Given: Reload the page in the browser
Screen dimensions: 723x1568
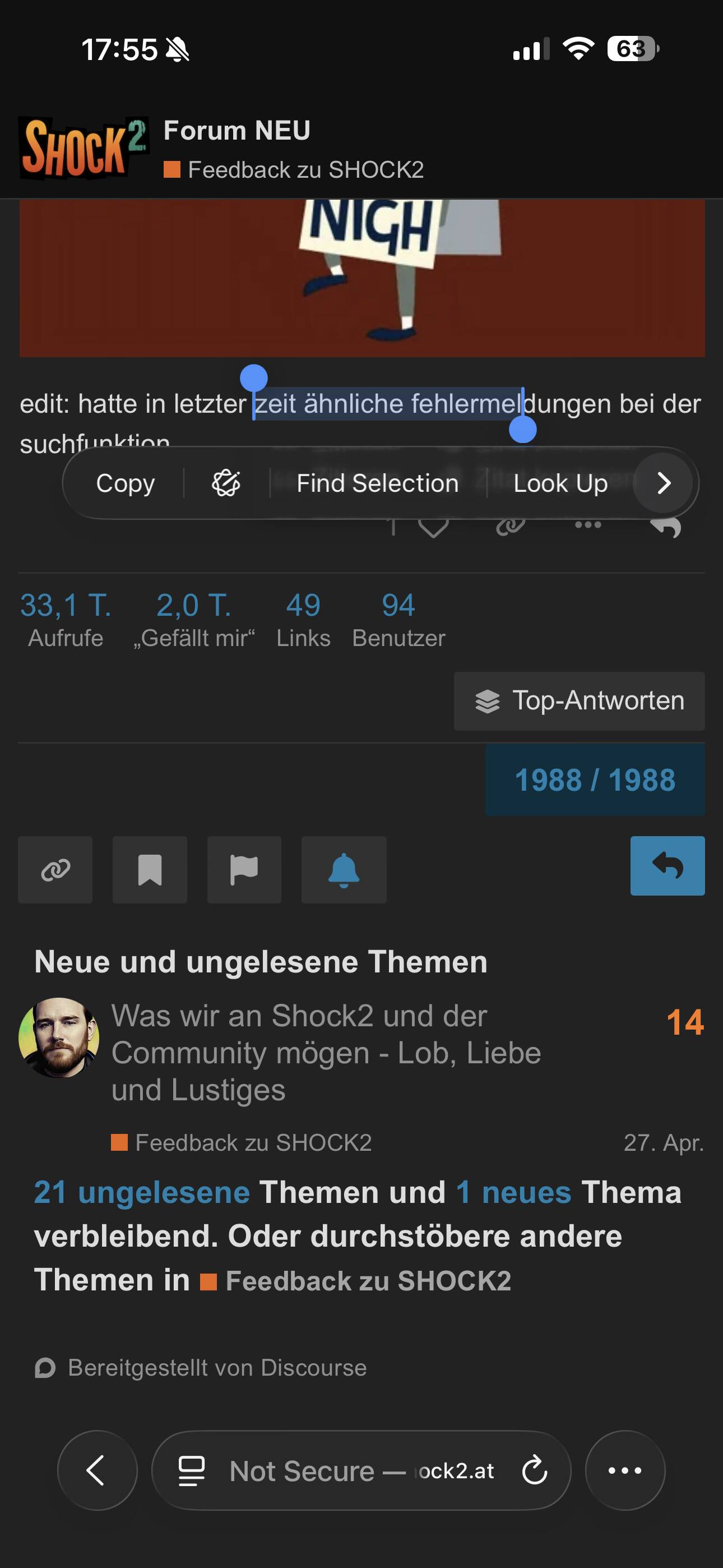Looking at the screenshot, I should tap(534, 1470).
